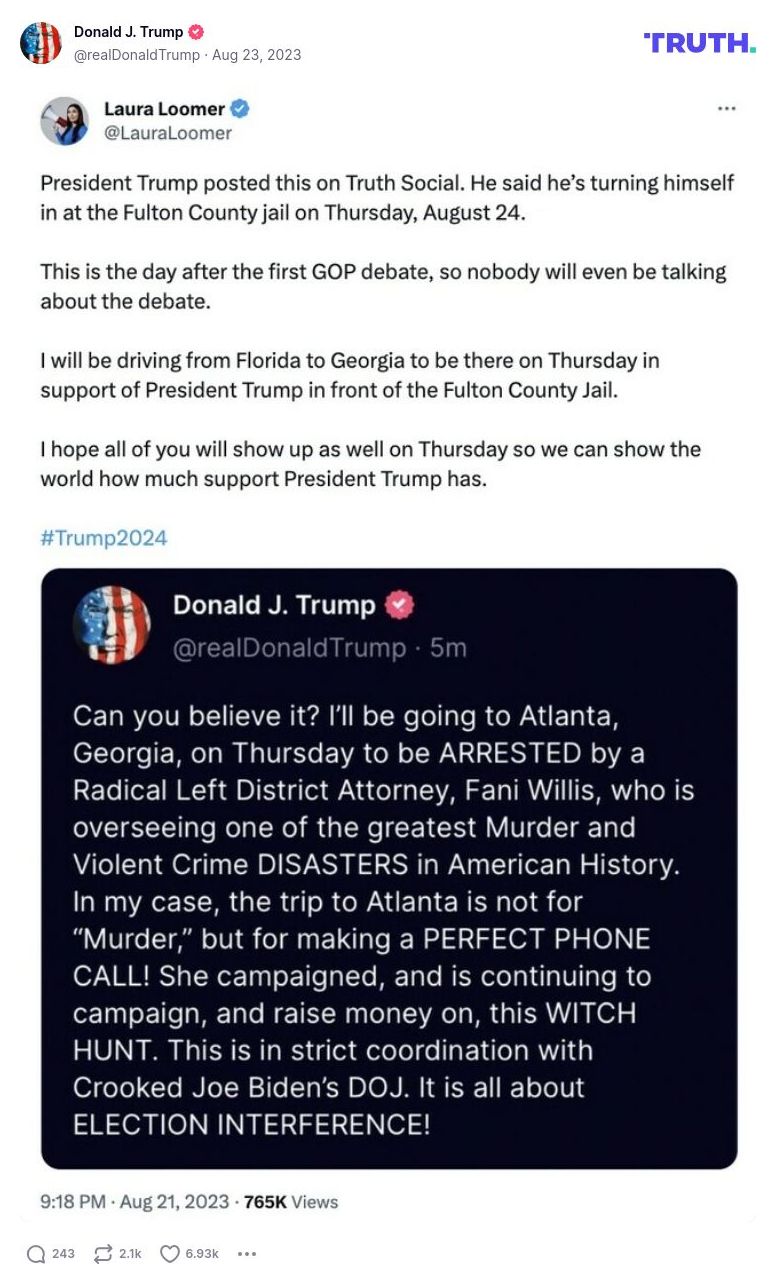Open the post via the Aug 23, 2023 timestamp

click(255, 57)
